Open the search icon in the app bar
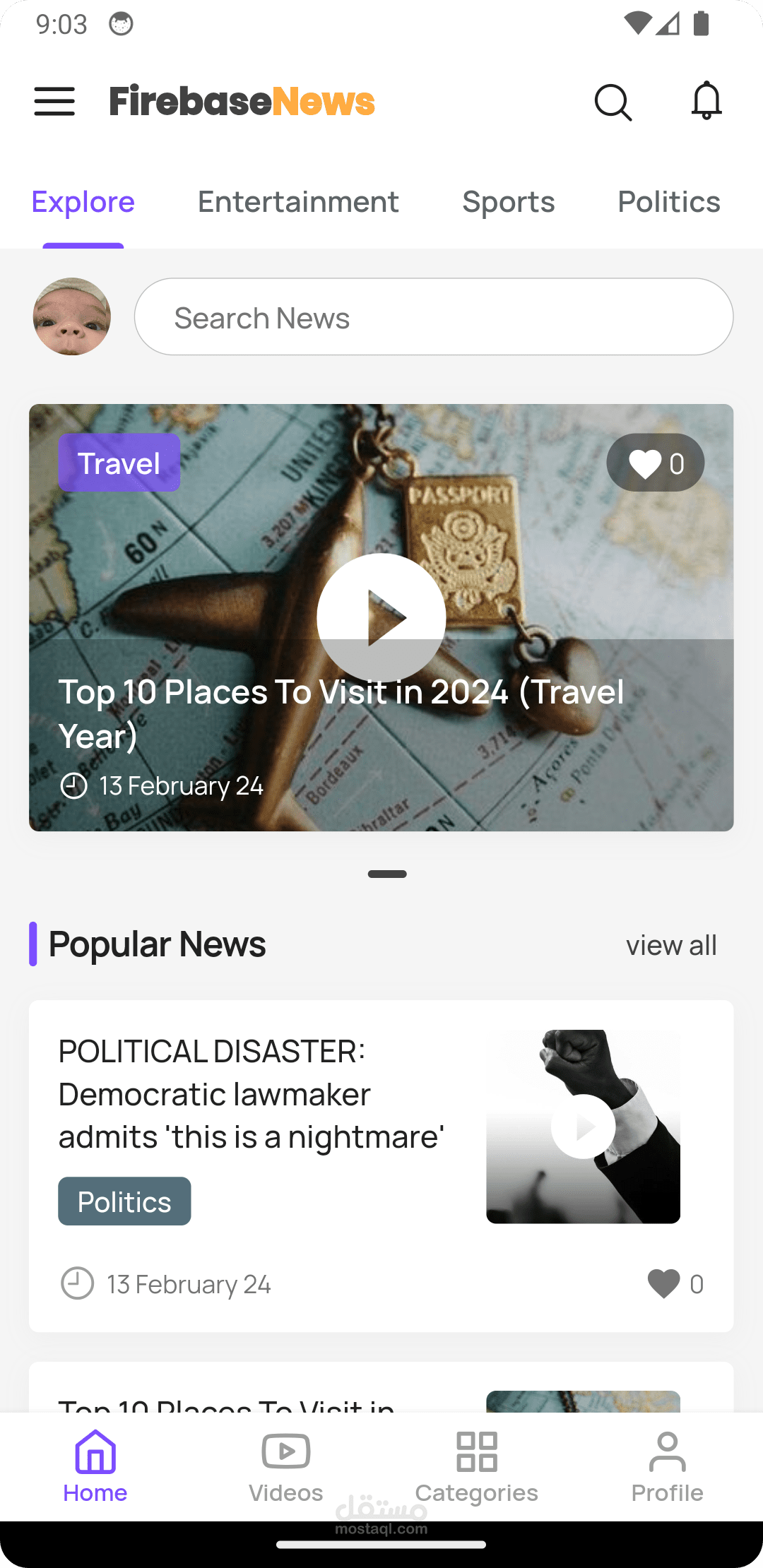This screenshot has height=1568, width=763. tap(613, 102)
